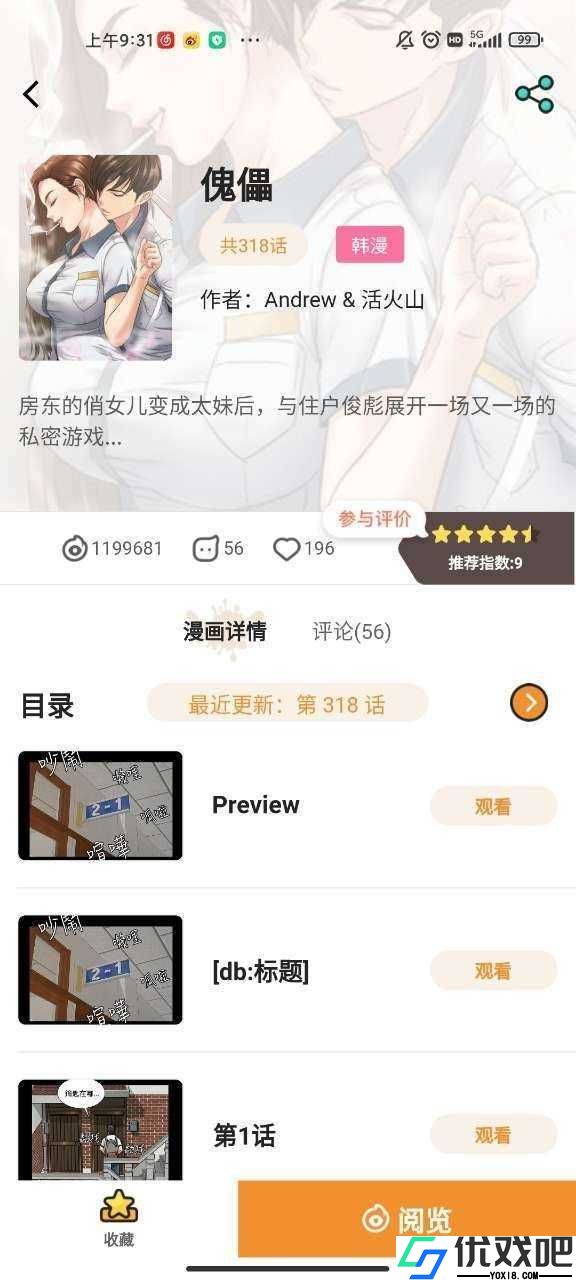The image size is (576, 1280).
Task: Open the Preview chapter thumbnail
Action: [100, 806]
